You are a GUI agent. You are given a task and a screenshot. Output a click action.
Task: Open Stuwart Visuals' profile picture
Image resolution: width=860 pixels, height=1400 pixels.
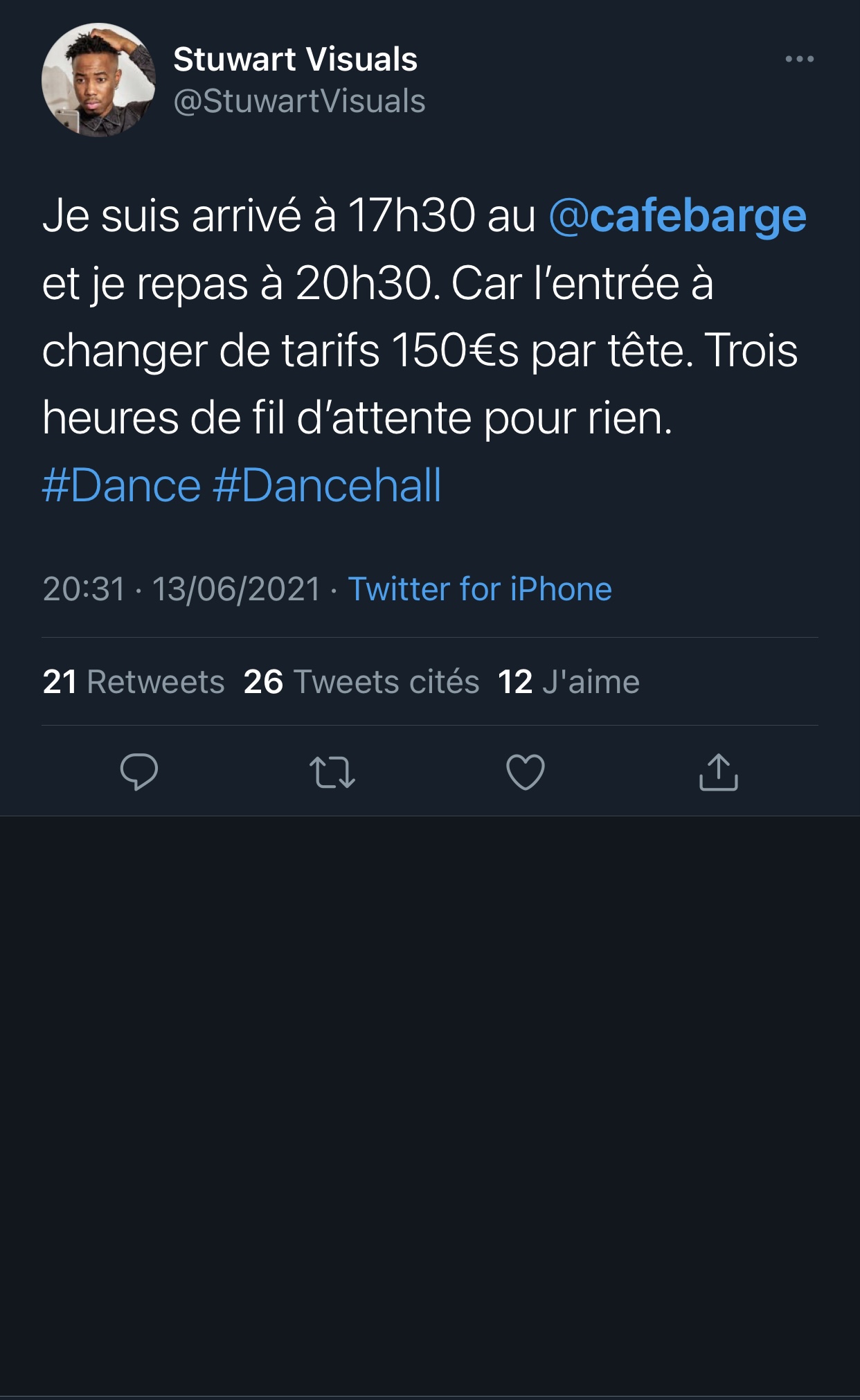(98, 80)
